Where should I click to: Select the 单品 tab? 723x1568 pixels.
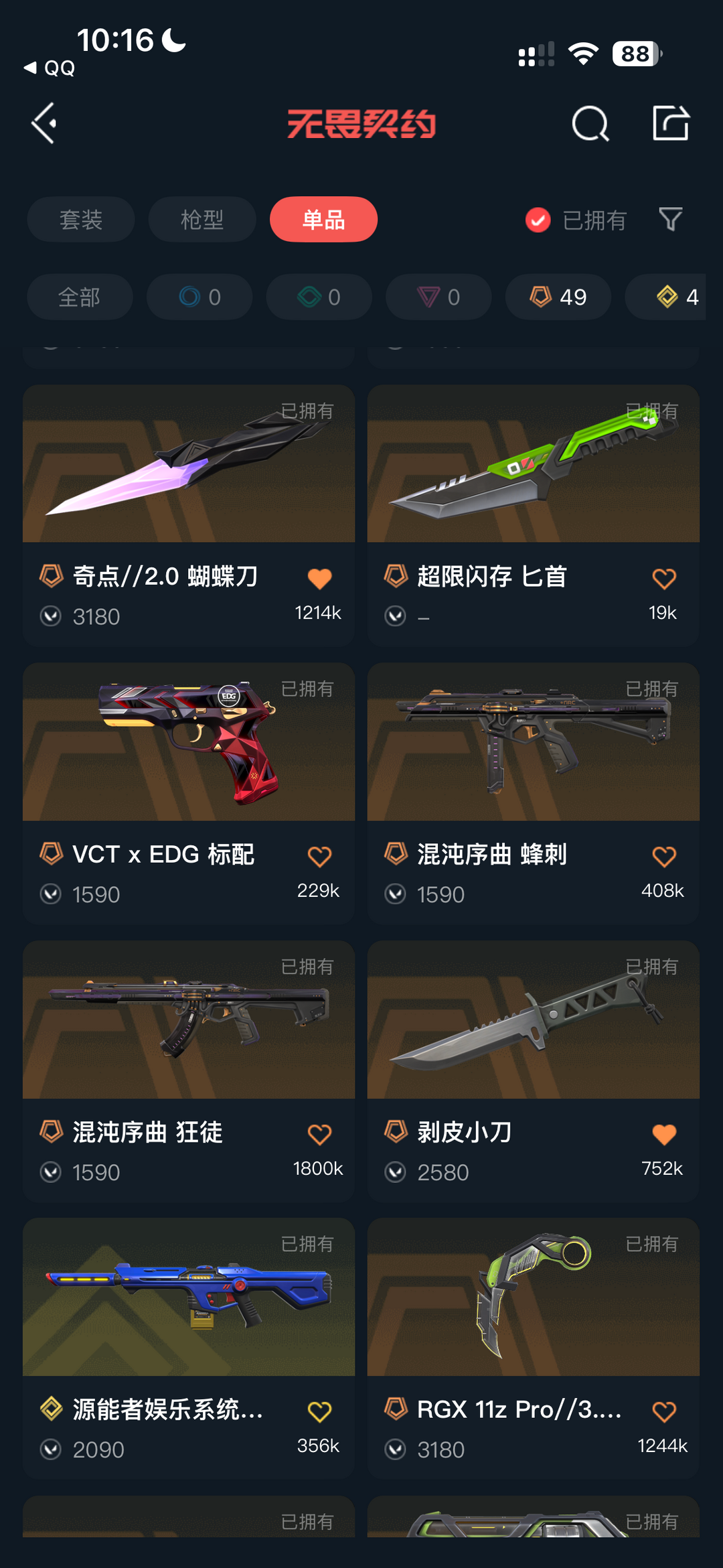tap(323, 219)
